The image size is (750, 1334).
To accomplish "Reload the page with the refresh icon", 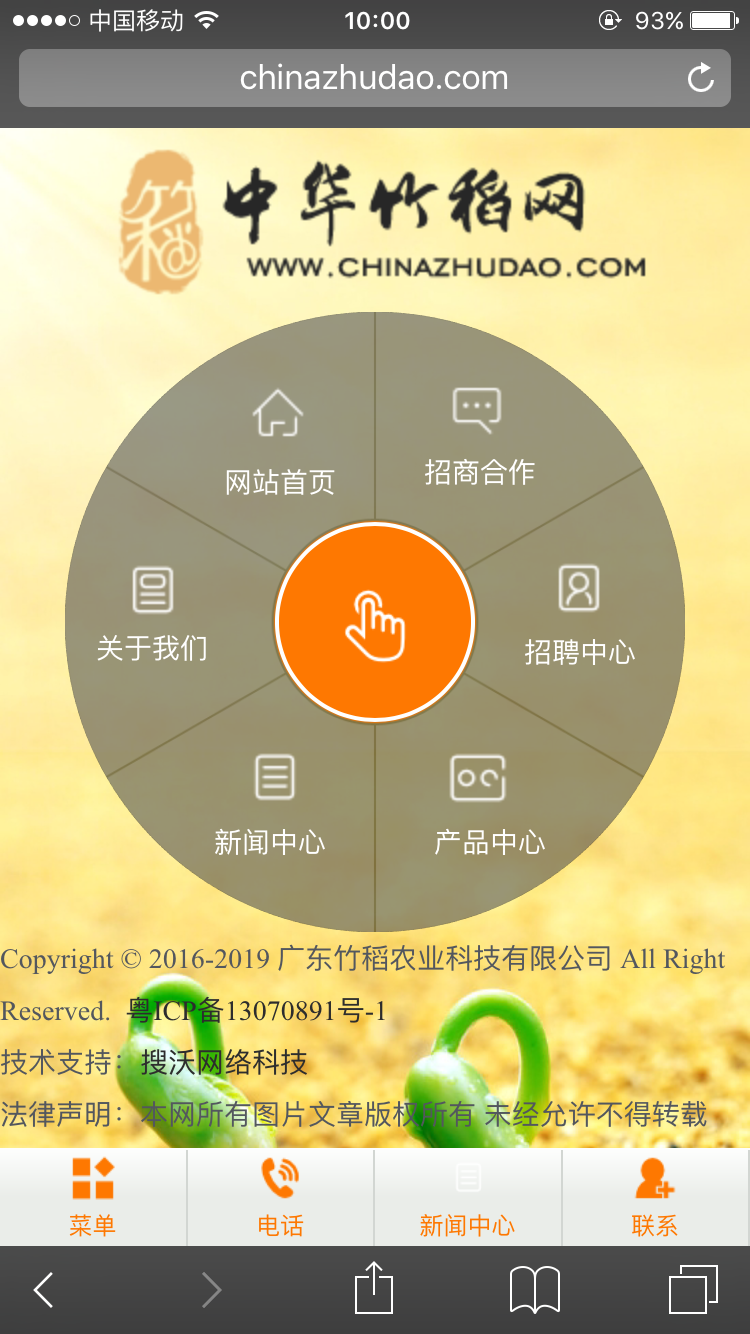I will pos(701,78).
